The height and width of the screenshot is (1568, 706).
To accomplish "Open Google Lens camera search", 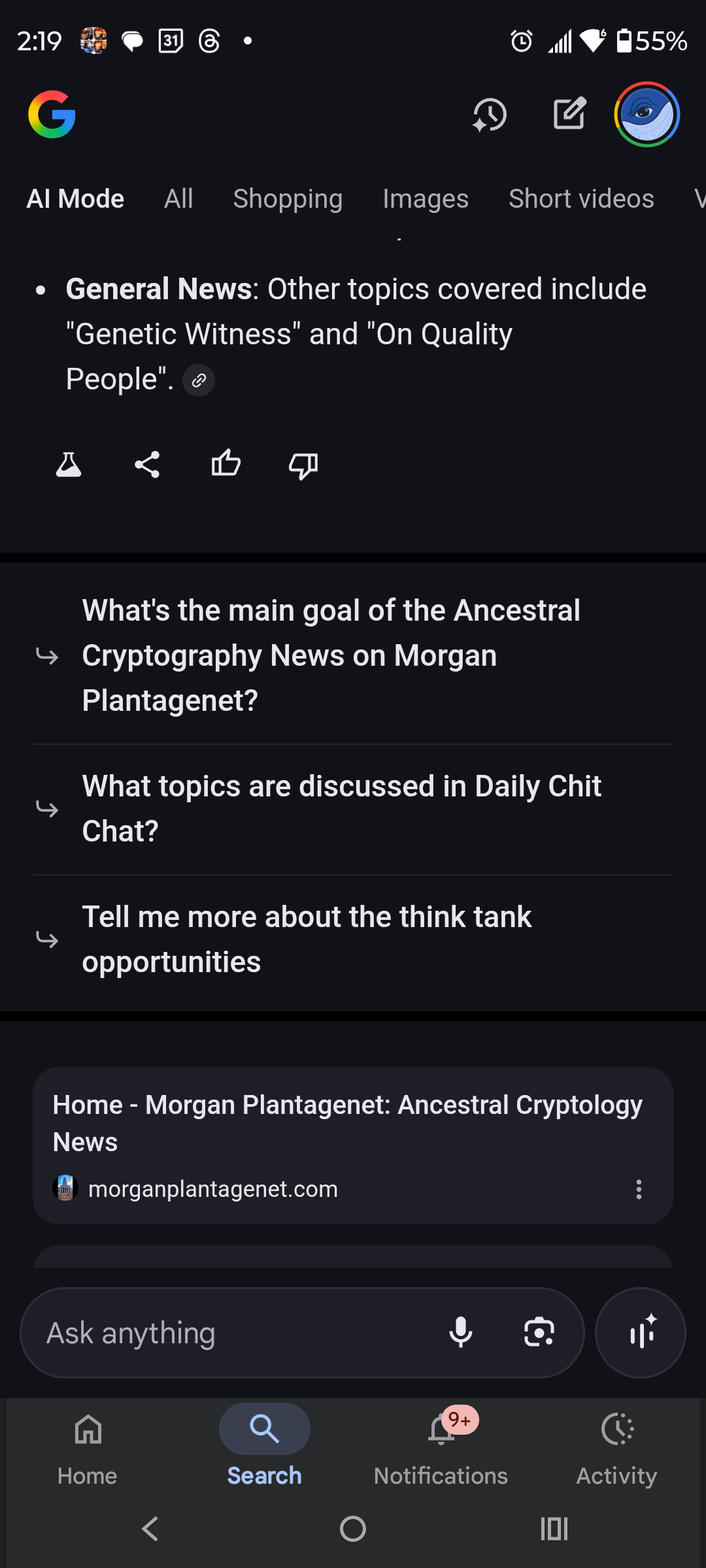I will pyautogui.click(x=538, y=1333).
